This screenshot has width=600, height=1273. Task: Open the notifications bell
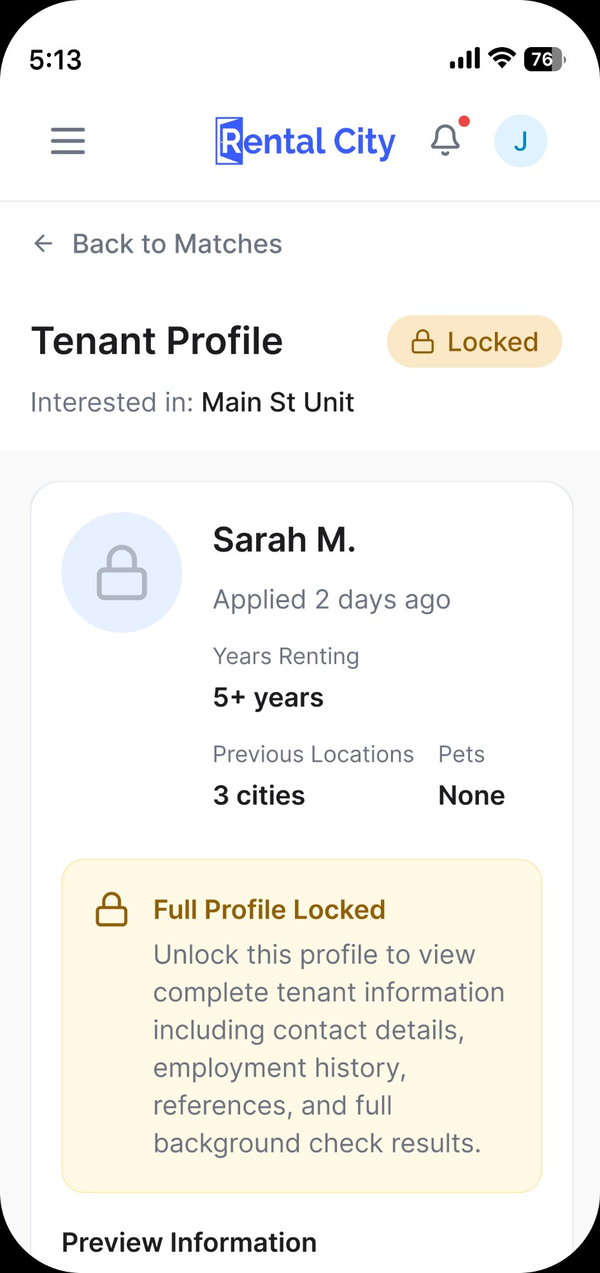446,141
